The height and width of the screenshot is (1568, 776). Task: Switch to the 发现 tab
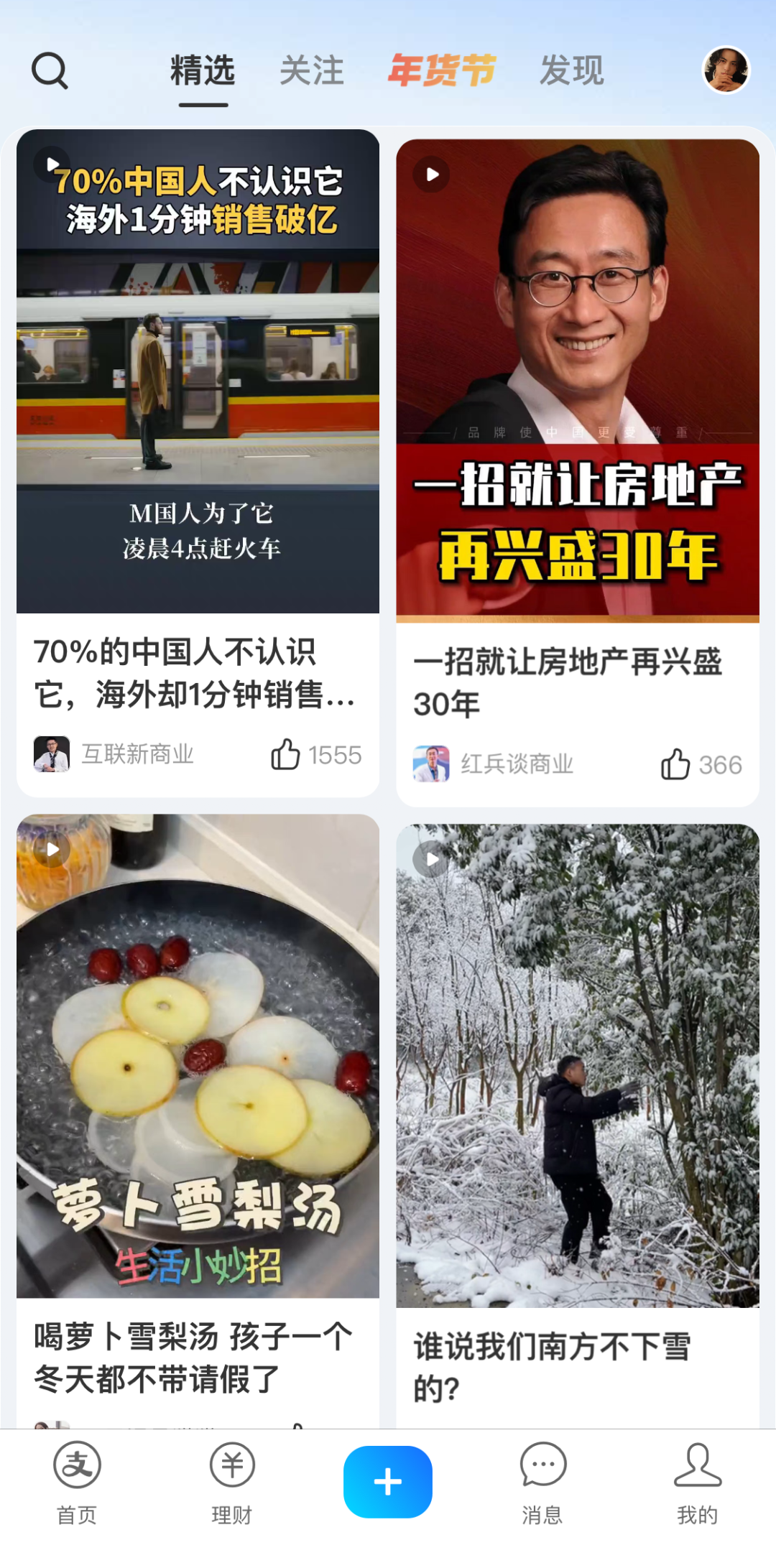pyautogui.click(x=572, y=70)
